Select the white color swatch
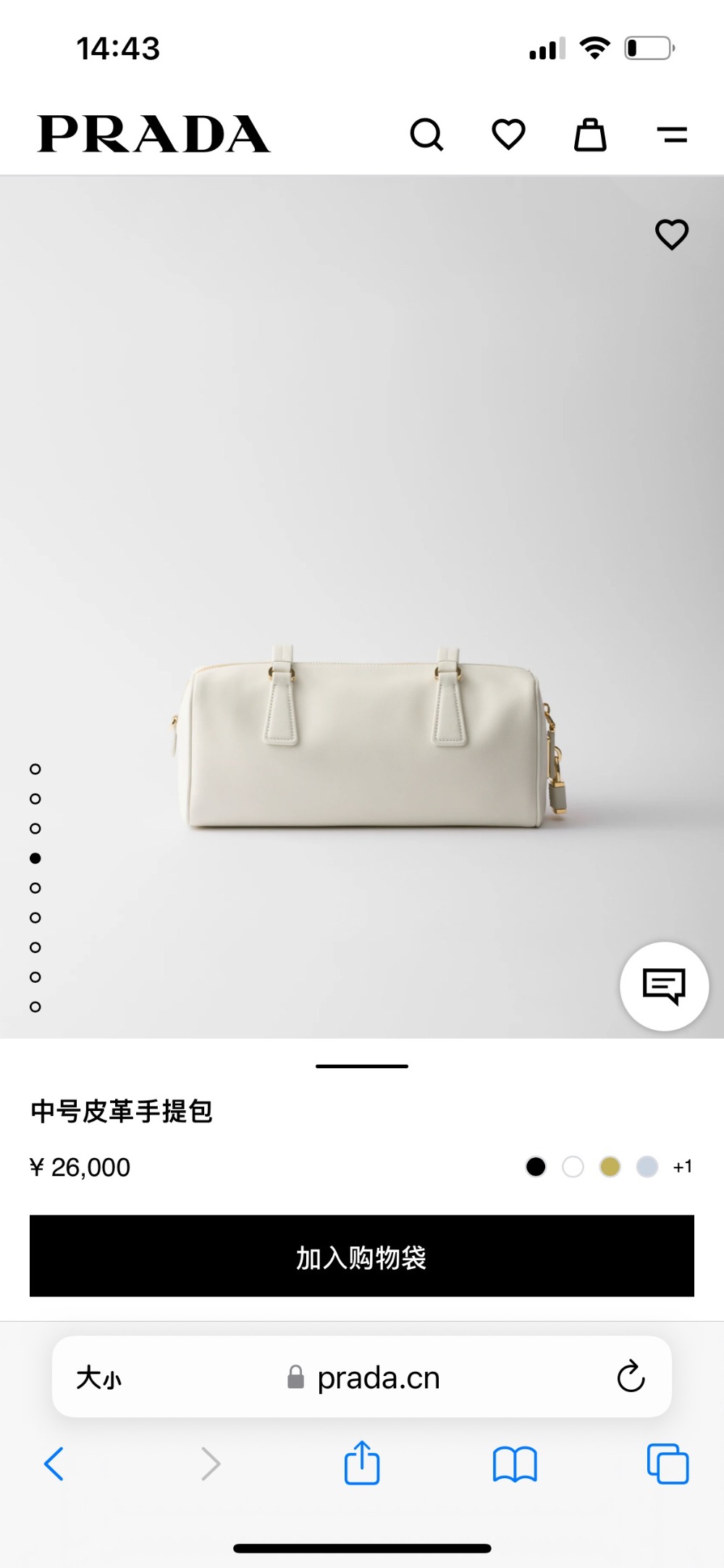This screenshot has width=724, height=1568. 573,1167
